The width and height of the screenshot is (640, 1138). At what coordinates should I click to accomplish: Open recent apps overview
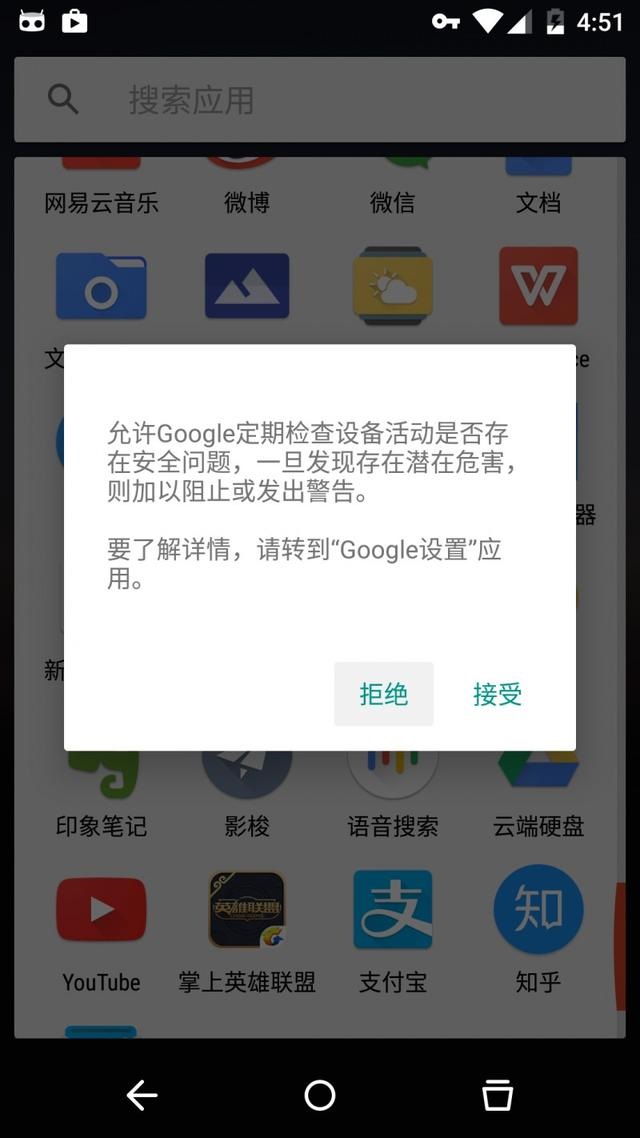(x=497, y=1096)
